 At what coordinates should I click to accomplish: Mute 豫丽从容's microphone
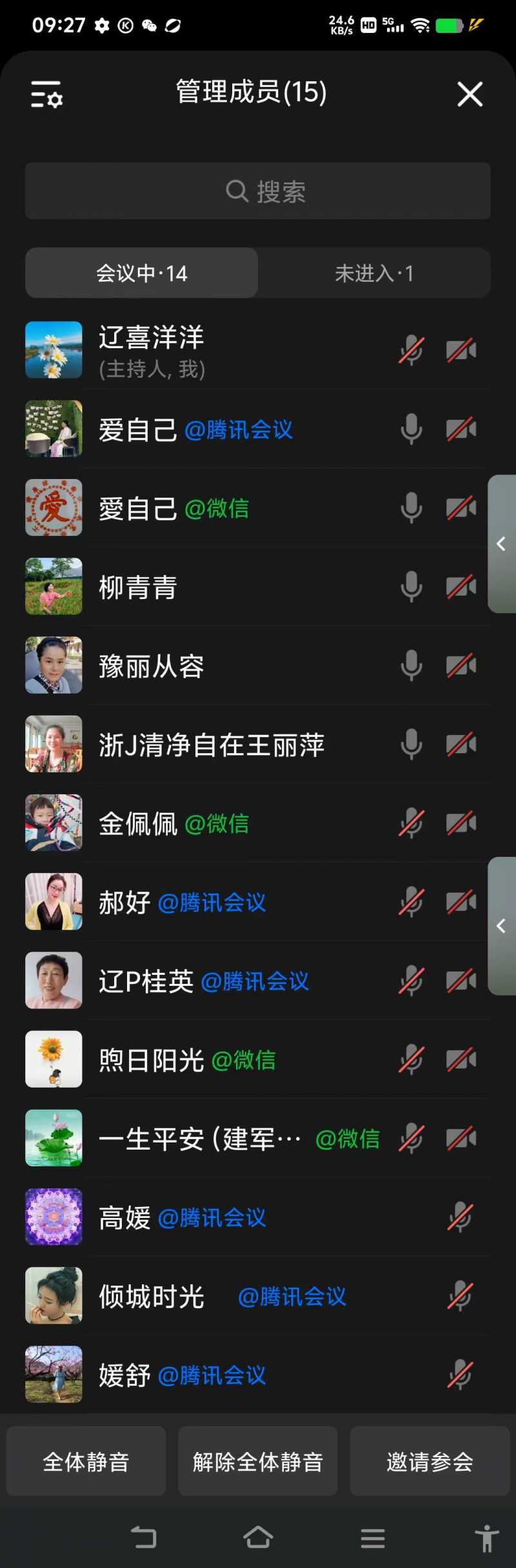(412, 665)
